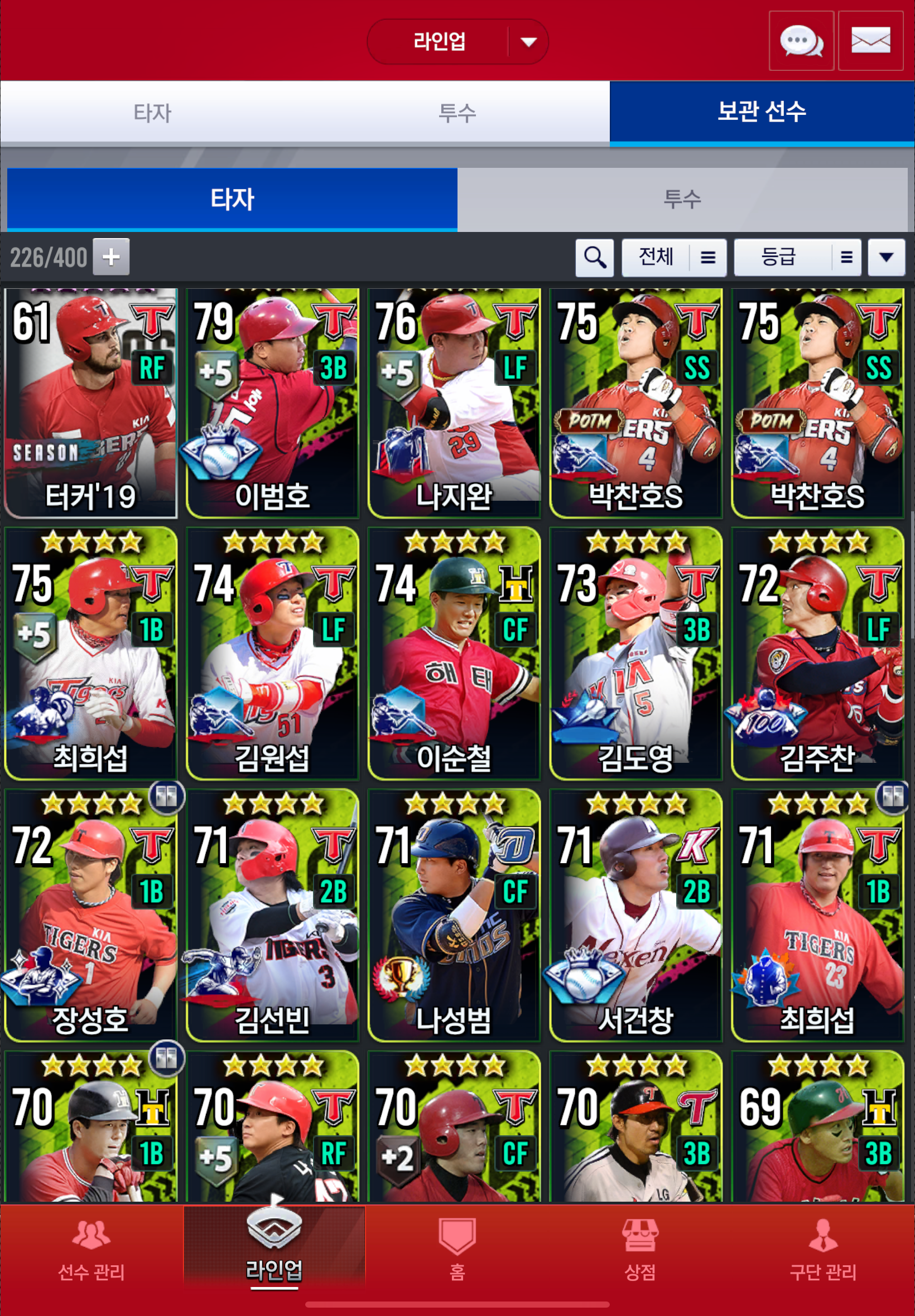Switch to the top-row 타자 tab
915x1316 pixels.
point(152,112)
